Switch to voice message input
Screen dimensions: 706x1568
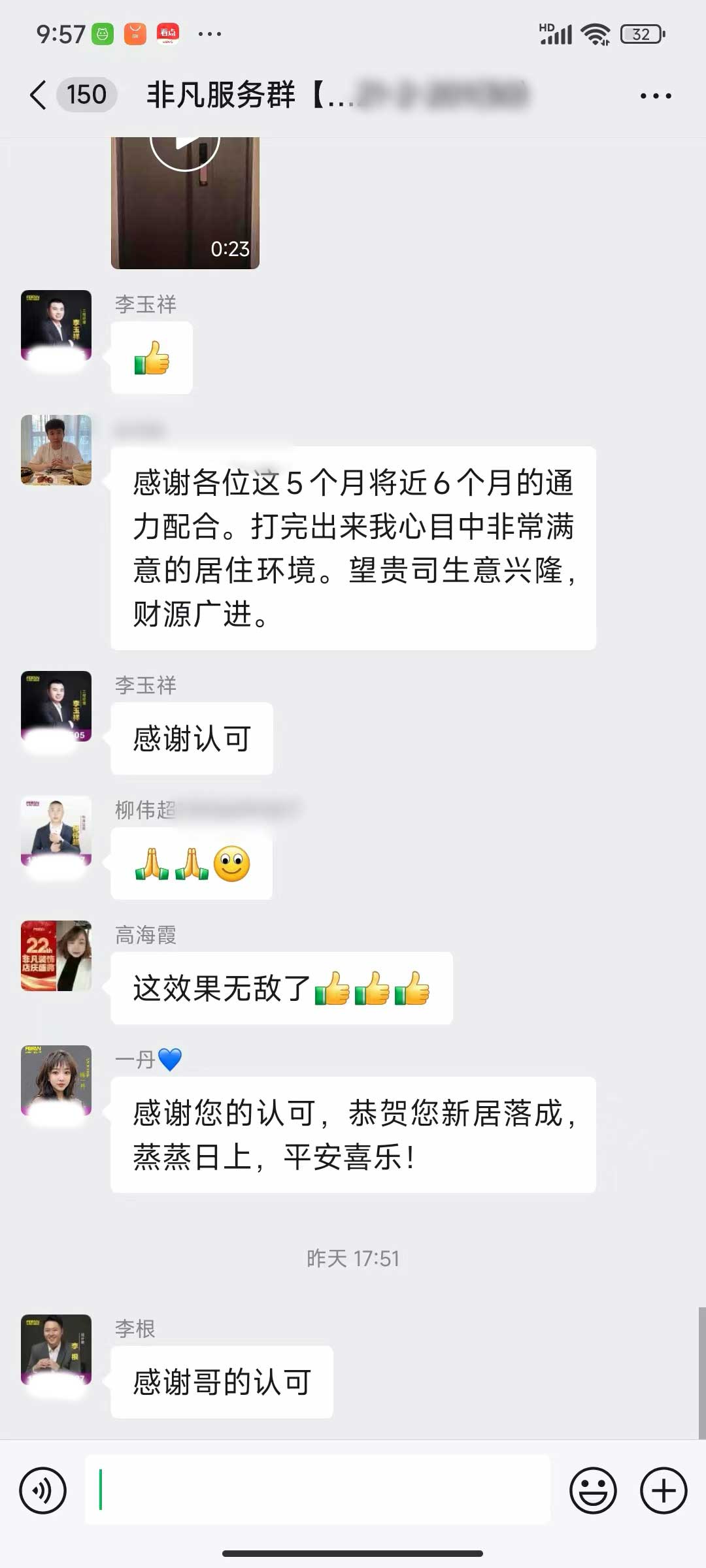point(43,1491)
